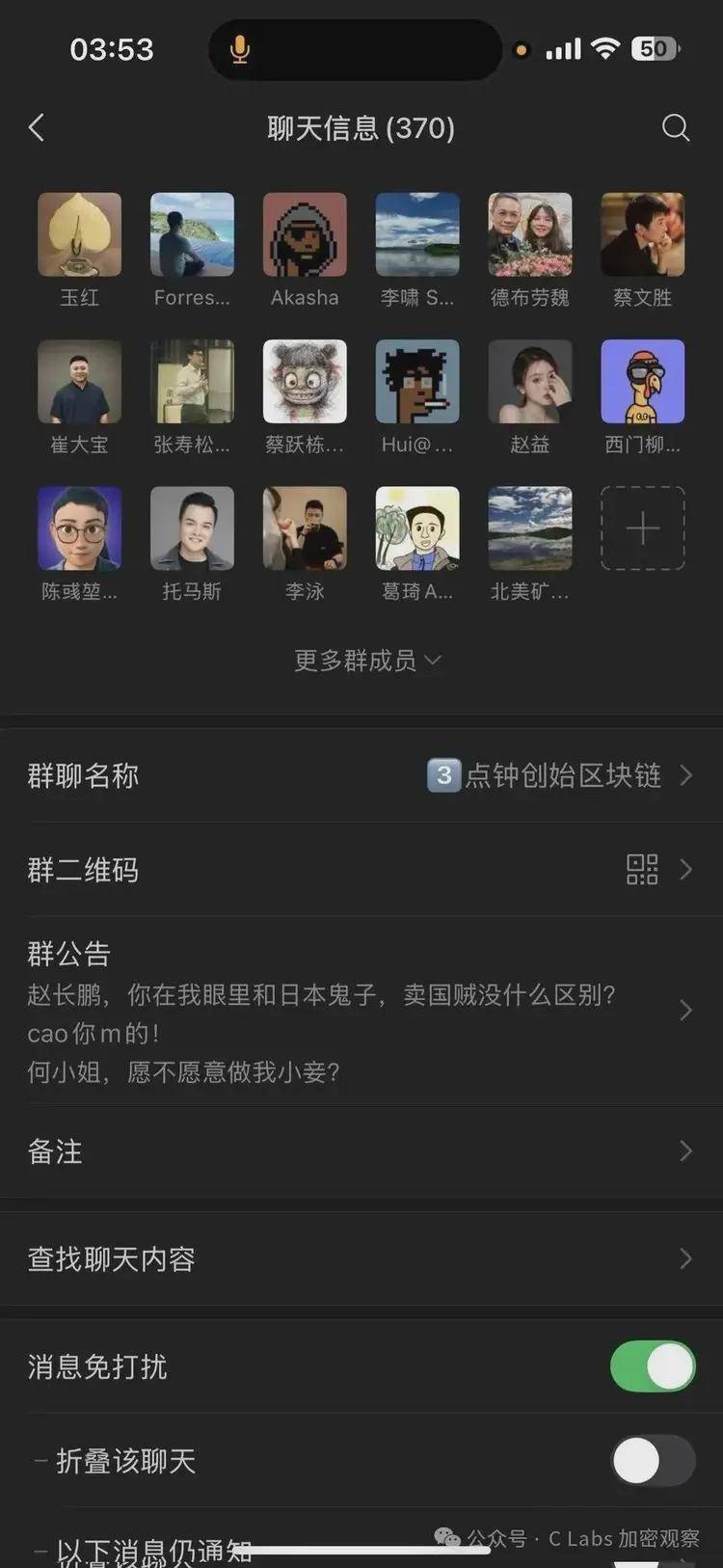The height and width of the screenshot is (1568, 723).
Task: Tap the + button to add members
Action: click(642, 527)
